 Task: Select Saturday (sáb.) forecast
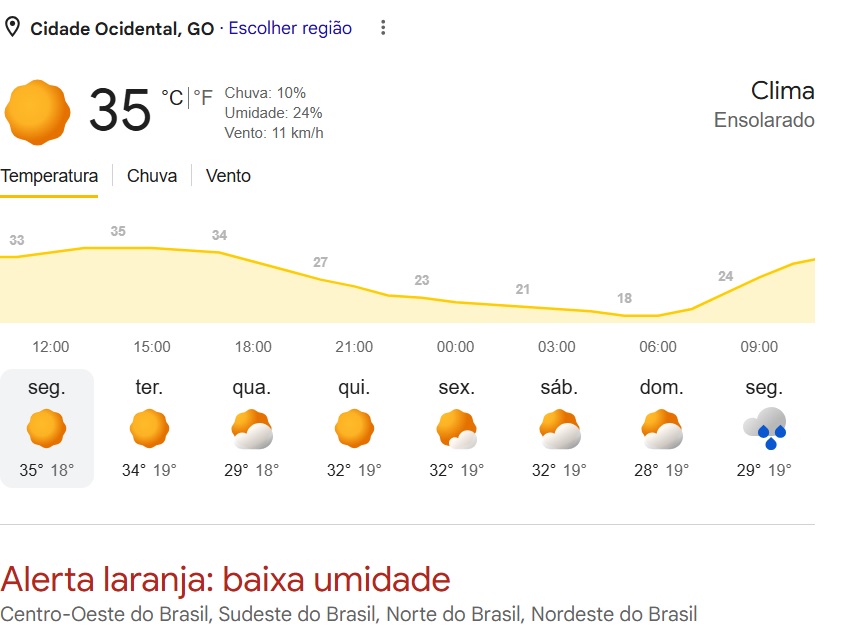(x=559, y=428)
